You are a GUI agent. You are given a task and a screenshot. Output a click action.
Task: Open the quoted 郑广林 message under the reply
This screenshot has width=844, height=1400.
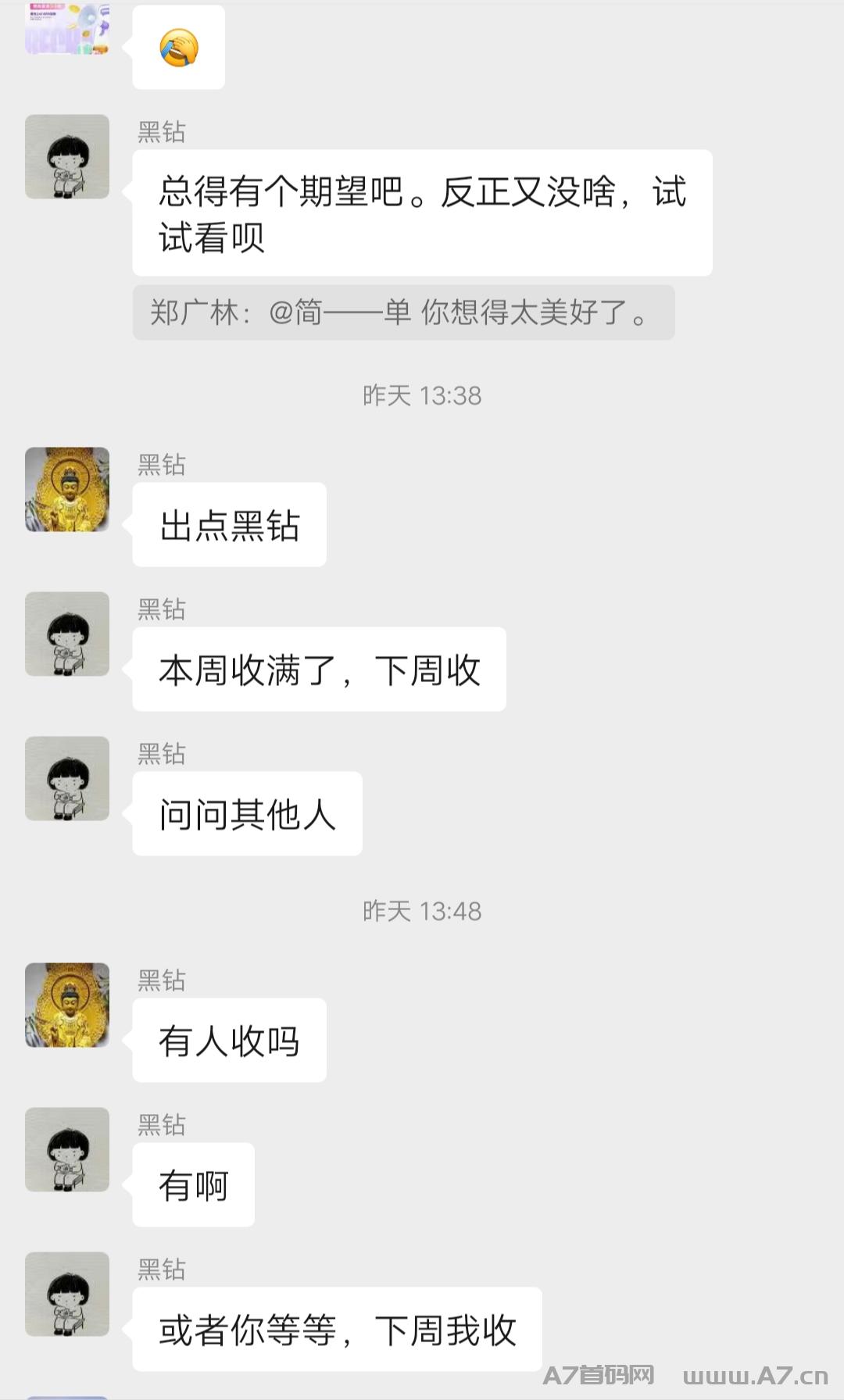tap(403, 312)
